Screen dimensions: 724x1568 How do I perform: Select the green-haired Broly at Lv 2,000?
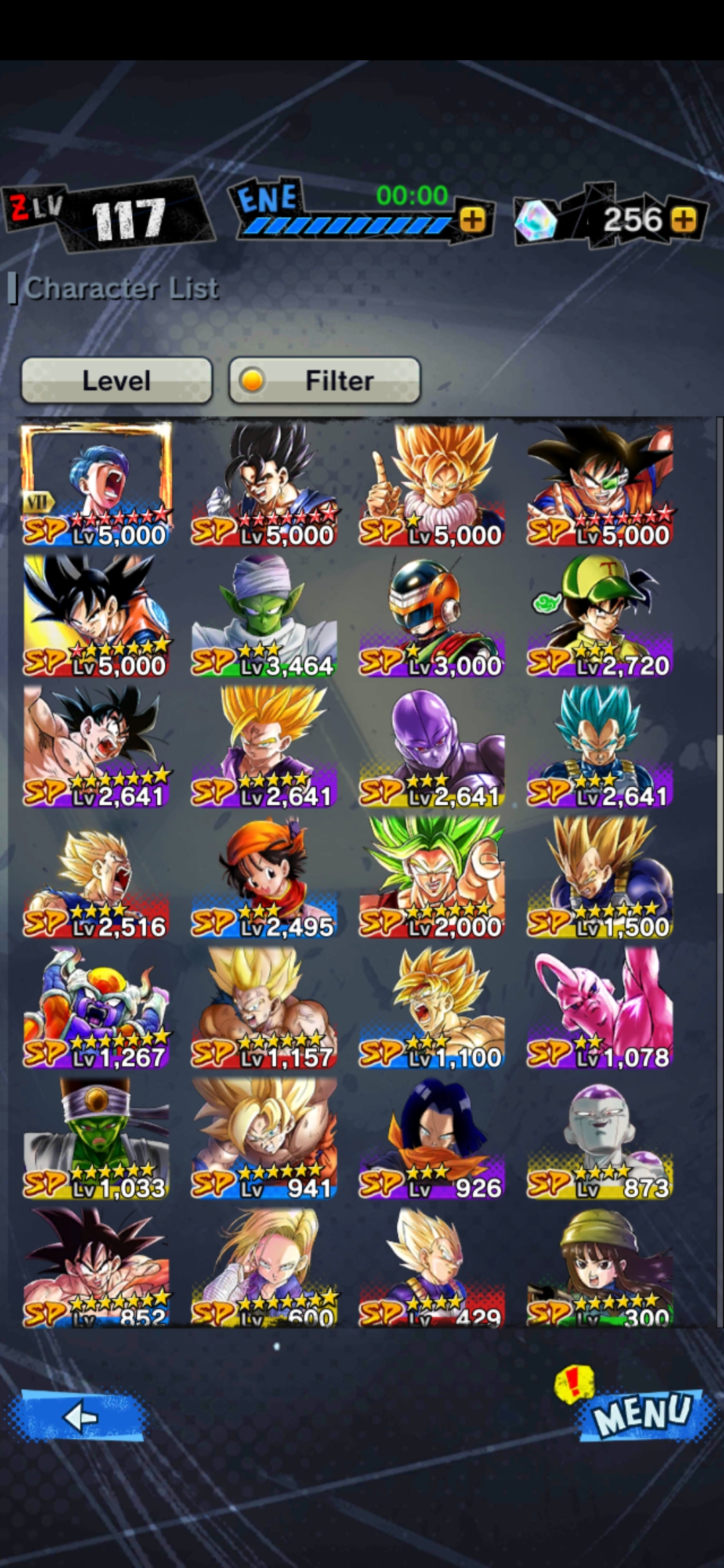click(432, 876)
